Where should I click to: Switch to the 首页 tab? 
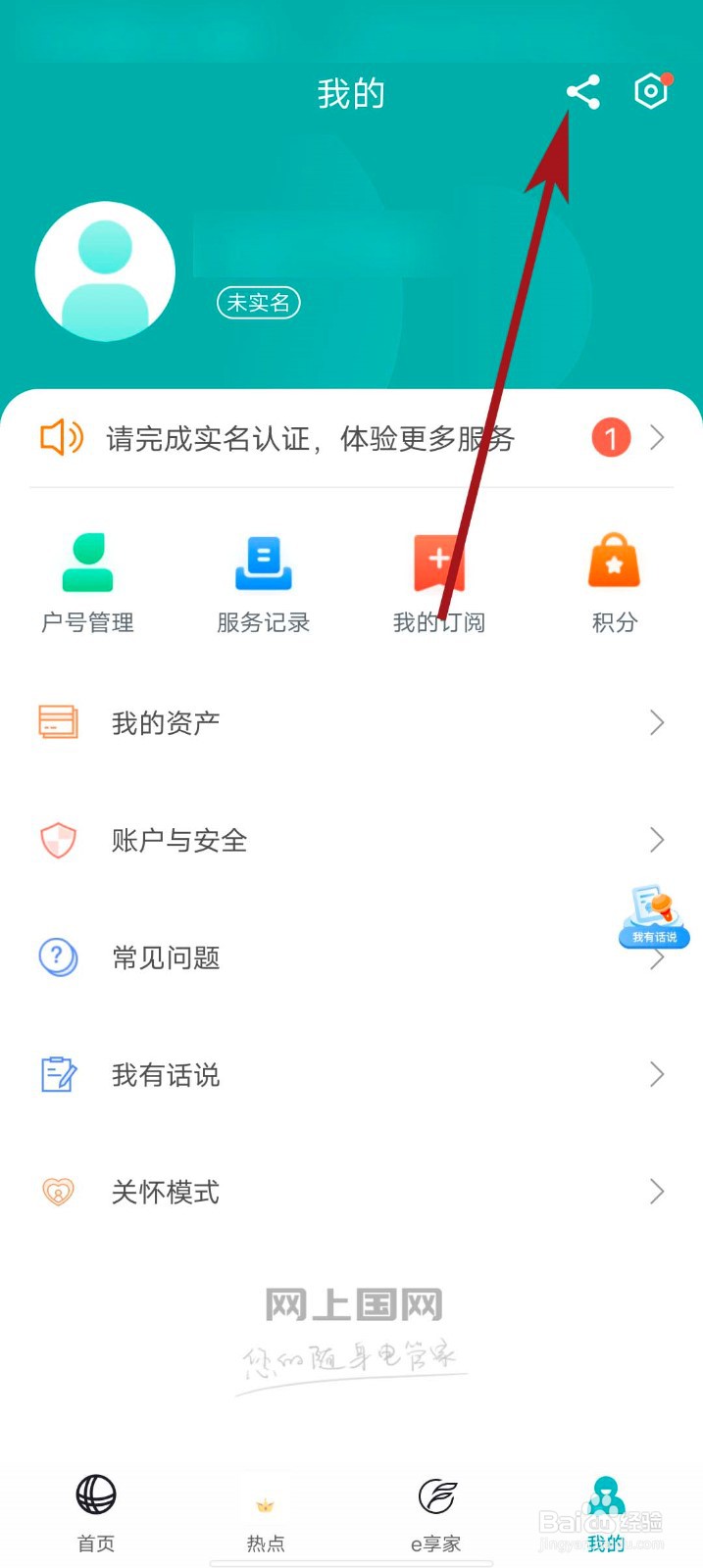(96, 1514)
